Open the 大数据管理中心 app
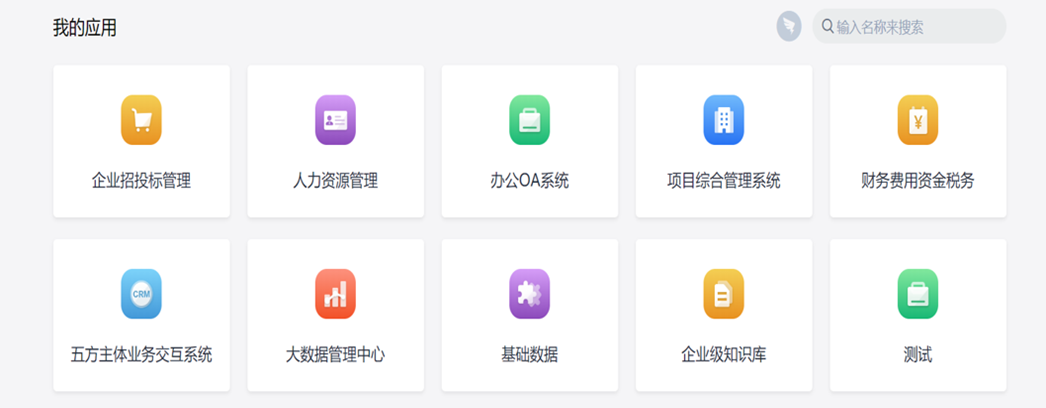The width and height of the screenshot is (1046, 408). (335, 314)
